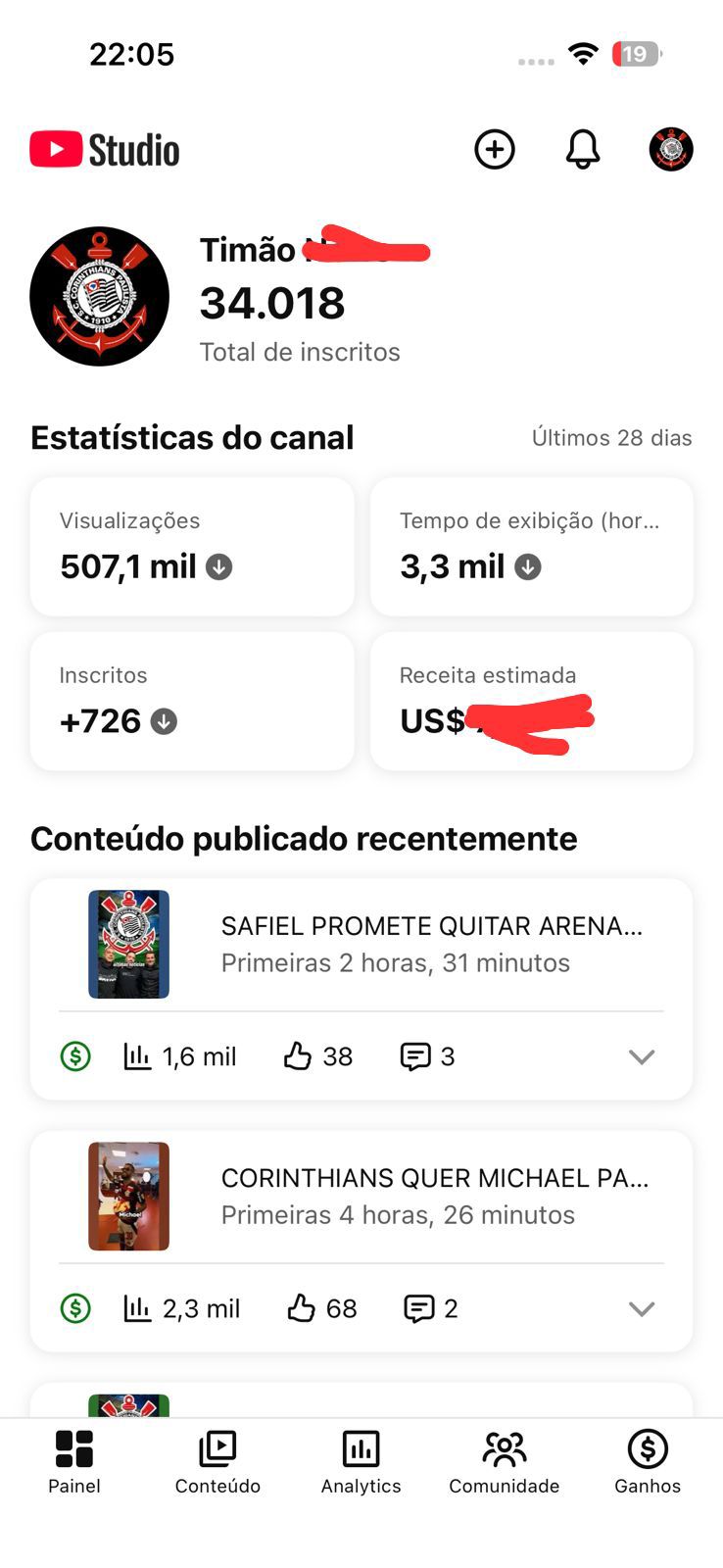Open the Visualizações stats card
This screenshot has height=1568, width=723.
coord(192,547)
